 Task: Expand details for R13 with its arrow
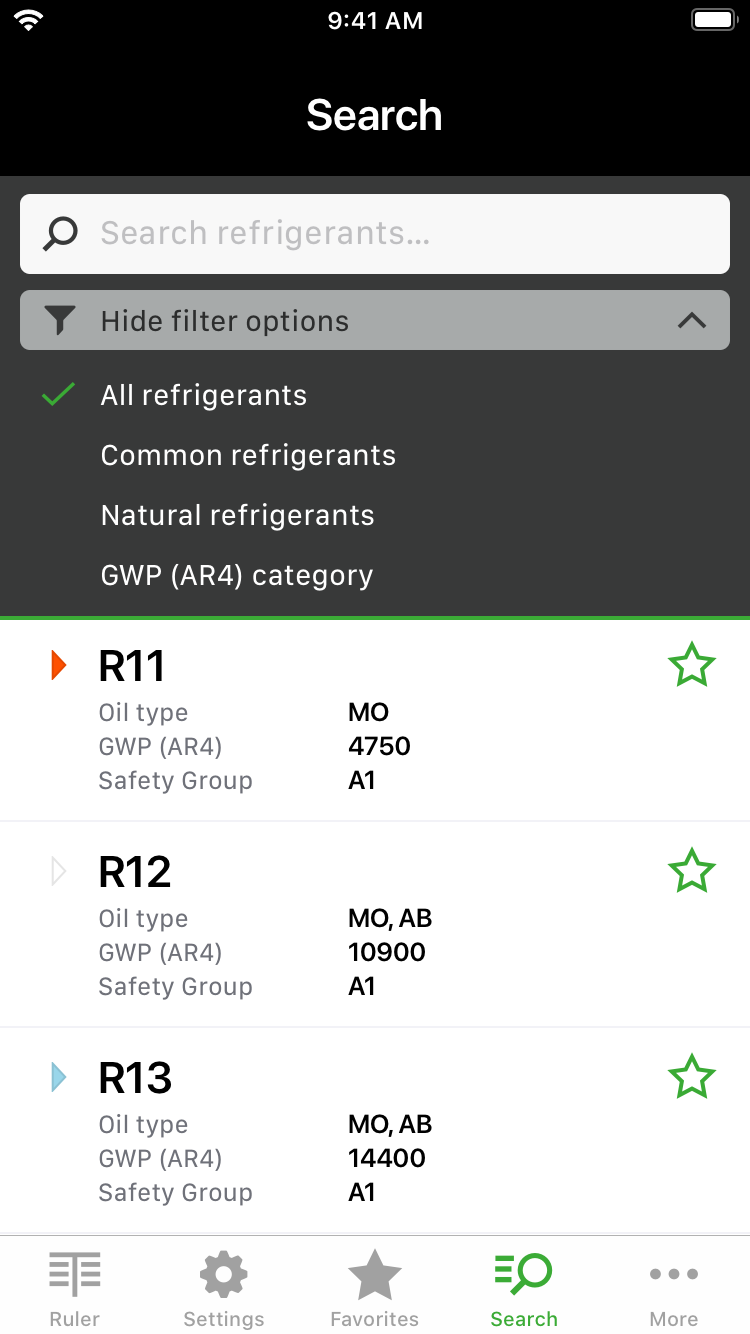click(x=57, y=1077)
